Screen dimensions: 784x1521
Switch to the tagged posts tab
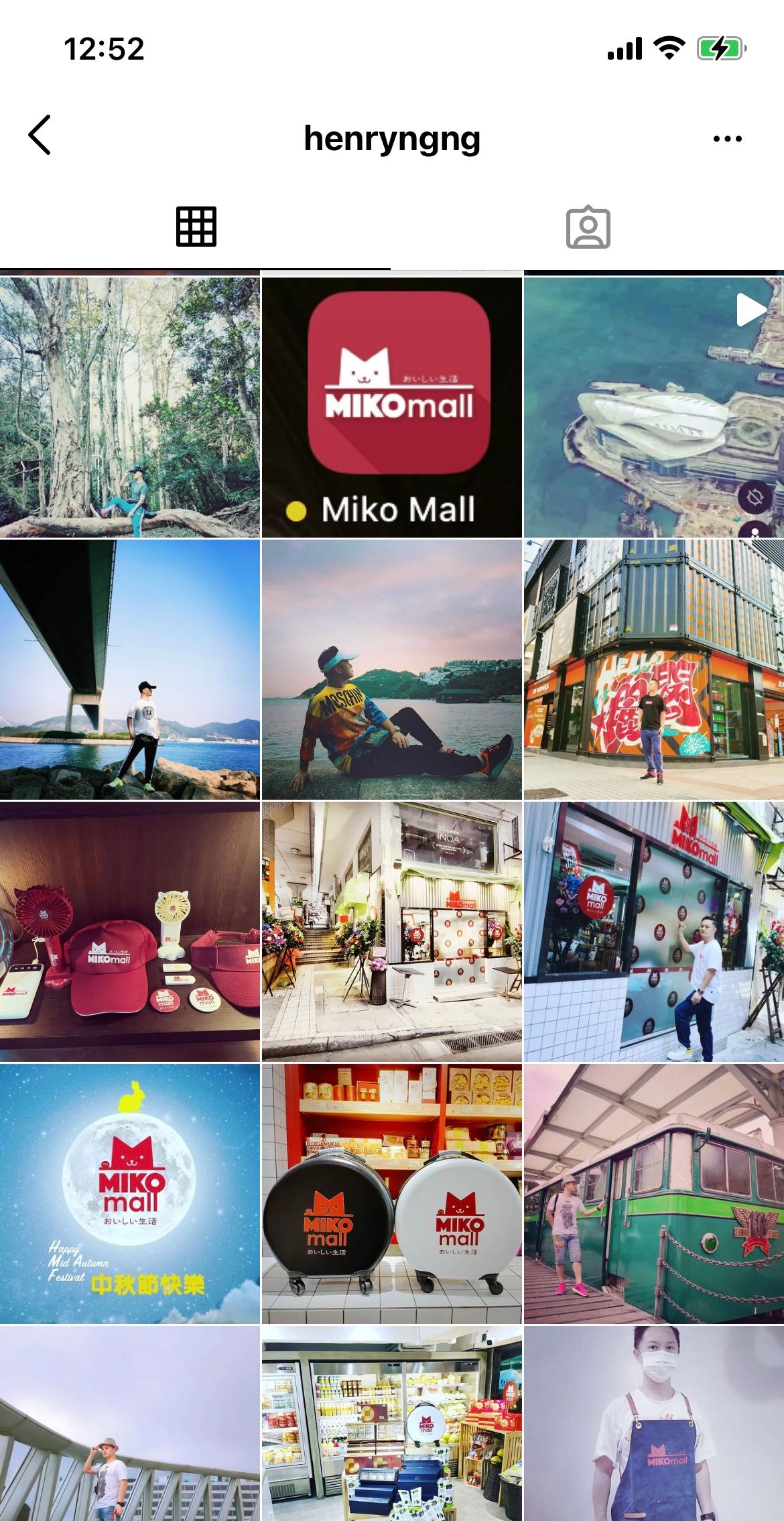click(588, 228)
